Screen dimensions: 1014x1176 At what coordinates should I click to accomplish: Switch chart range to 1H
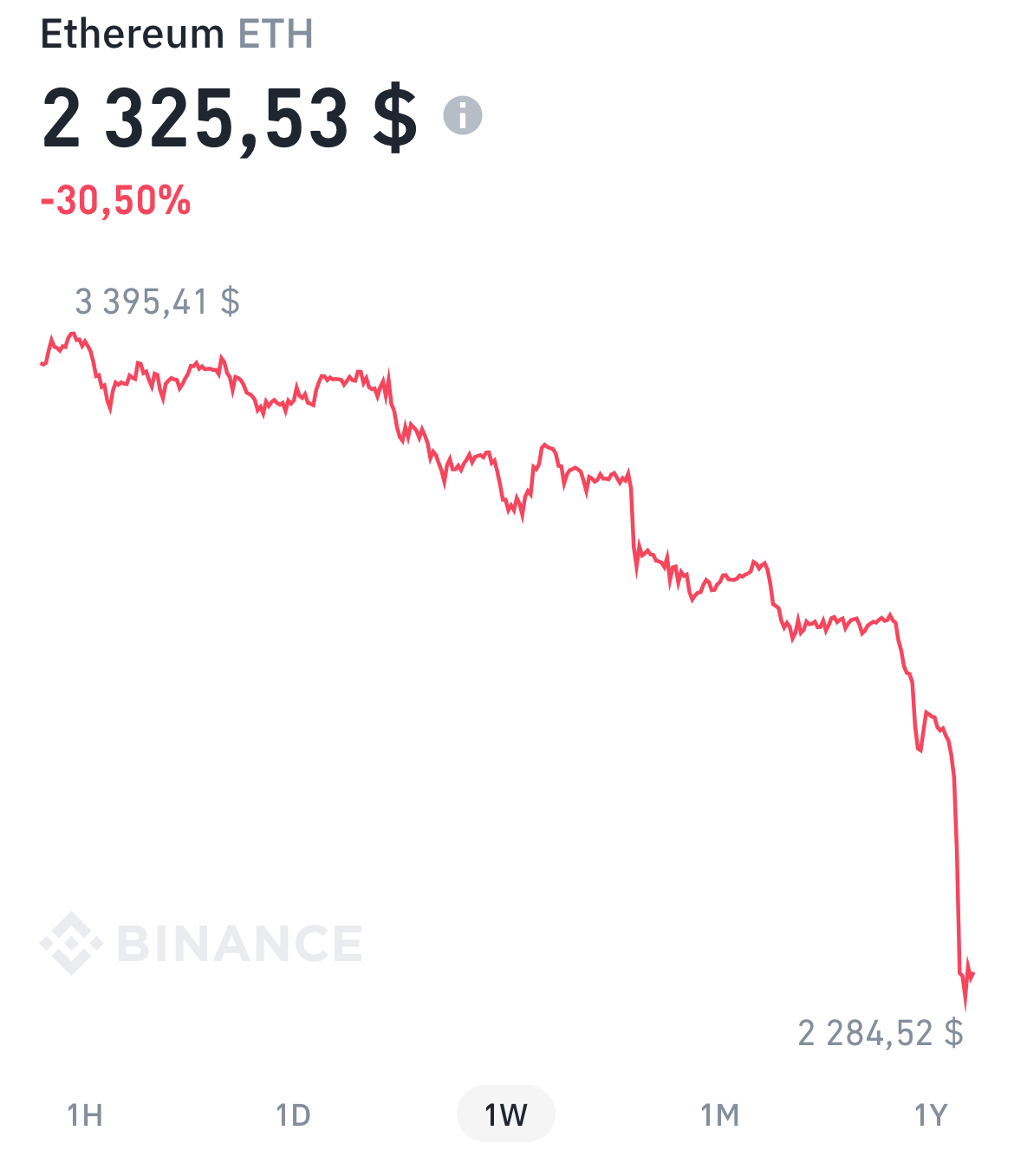coord(85,1114)
